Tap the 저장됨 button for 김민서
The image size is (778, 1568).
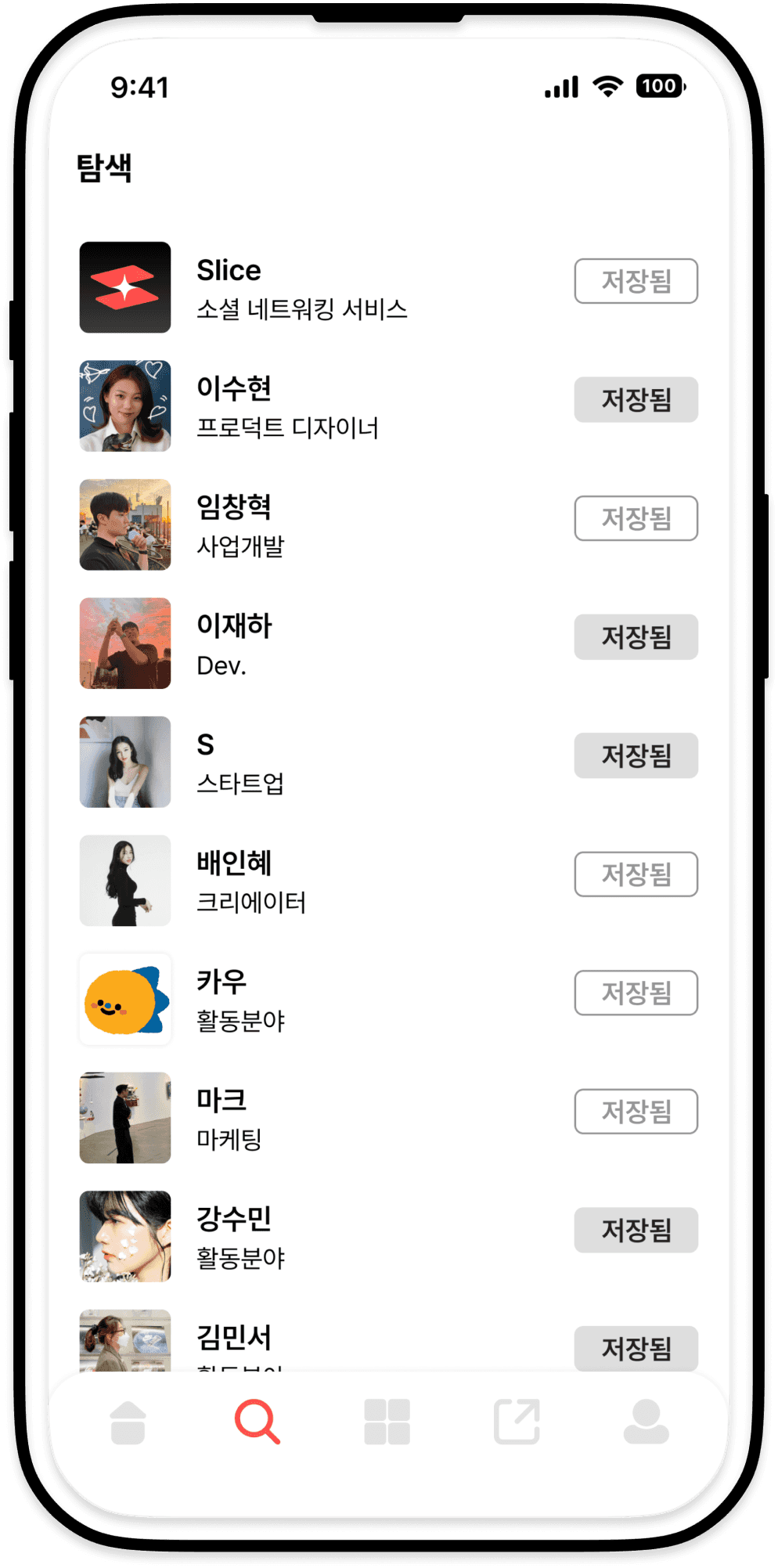click(636, 1347)
